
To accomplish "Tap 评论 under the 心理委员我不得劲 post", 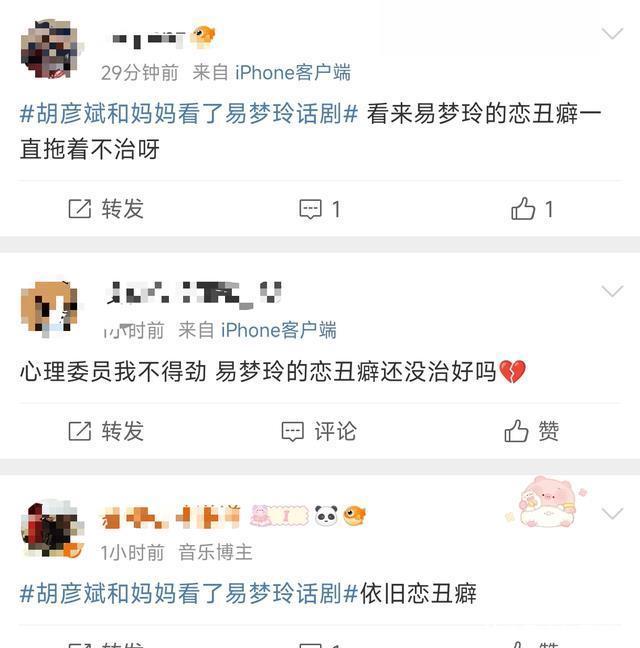I will 320,431.
